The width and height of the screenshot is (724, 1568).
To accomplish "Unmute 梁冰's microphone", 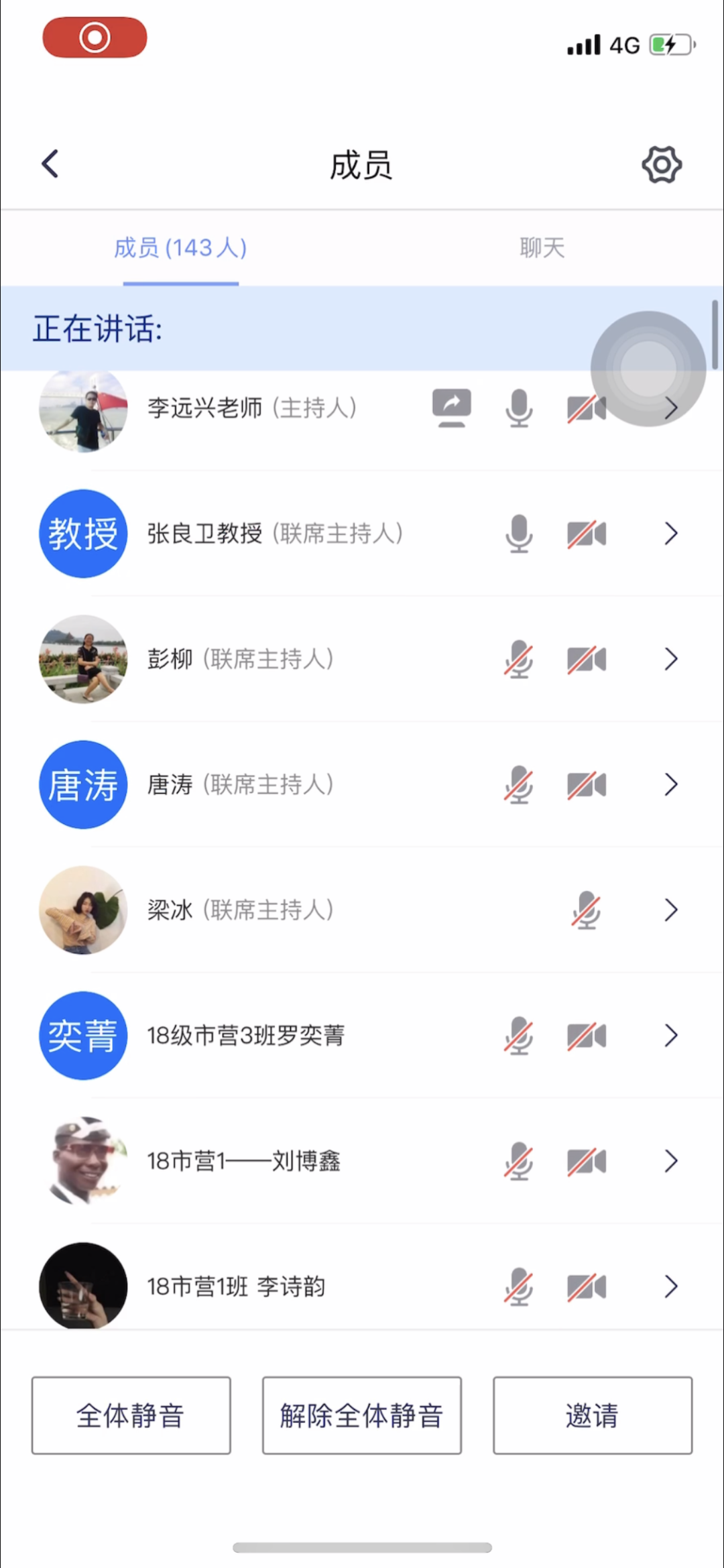I will [x=586, y=910].
